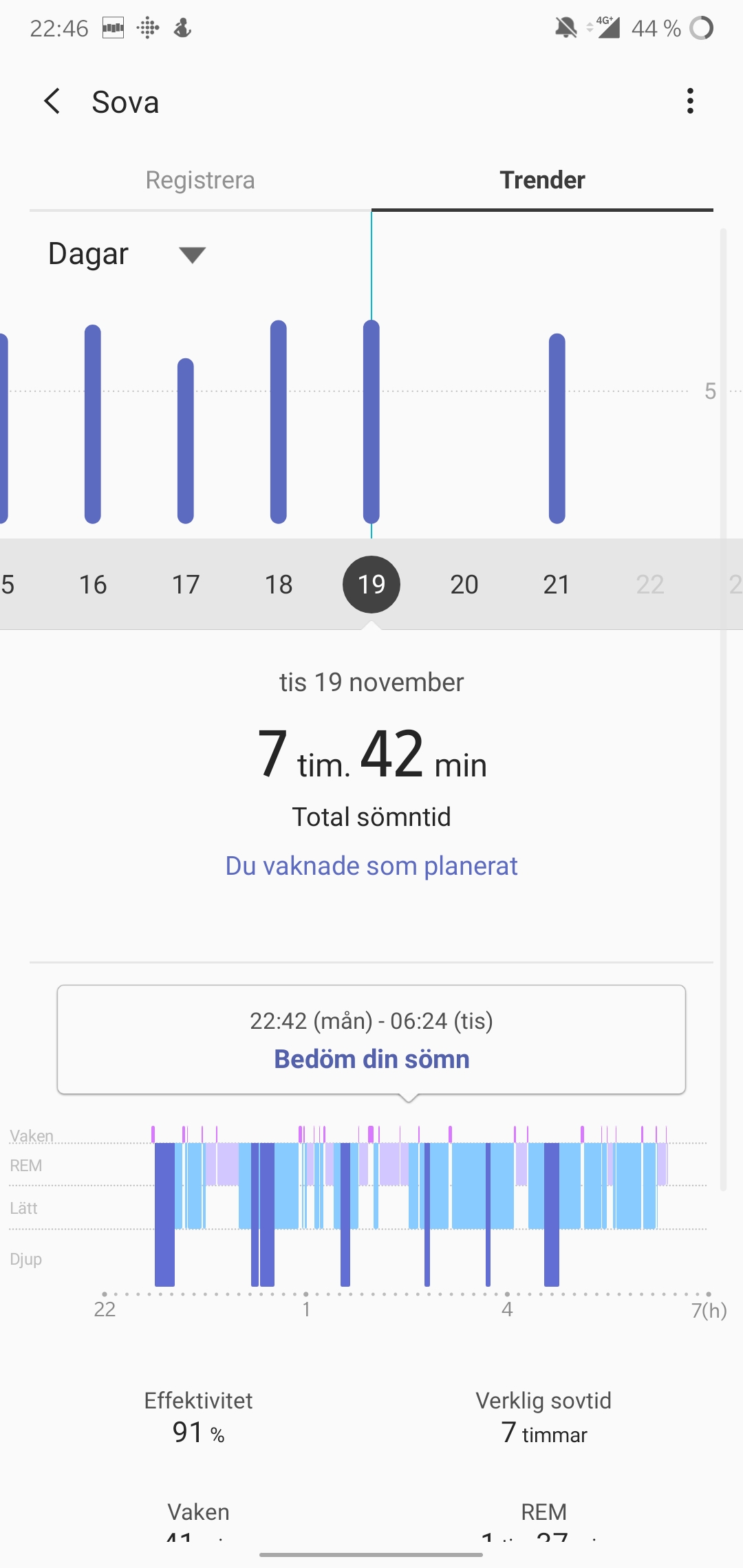743x1568 pixels.
Task: Select the Trender tab
Action: tap(542, 180)
